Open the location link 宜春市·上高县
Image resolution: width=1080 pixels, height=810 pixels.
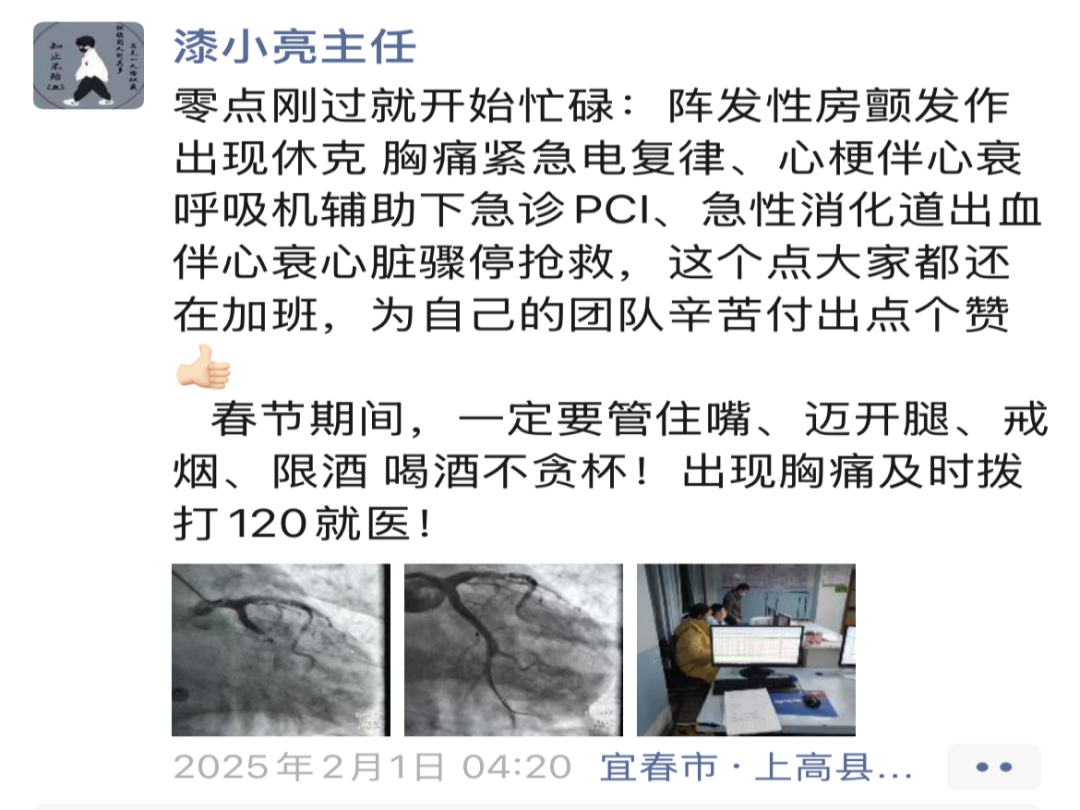point(756,768)
